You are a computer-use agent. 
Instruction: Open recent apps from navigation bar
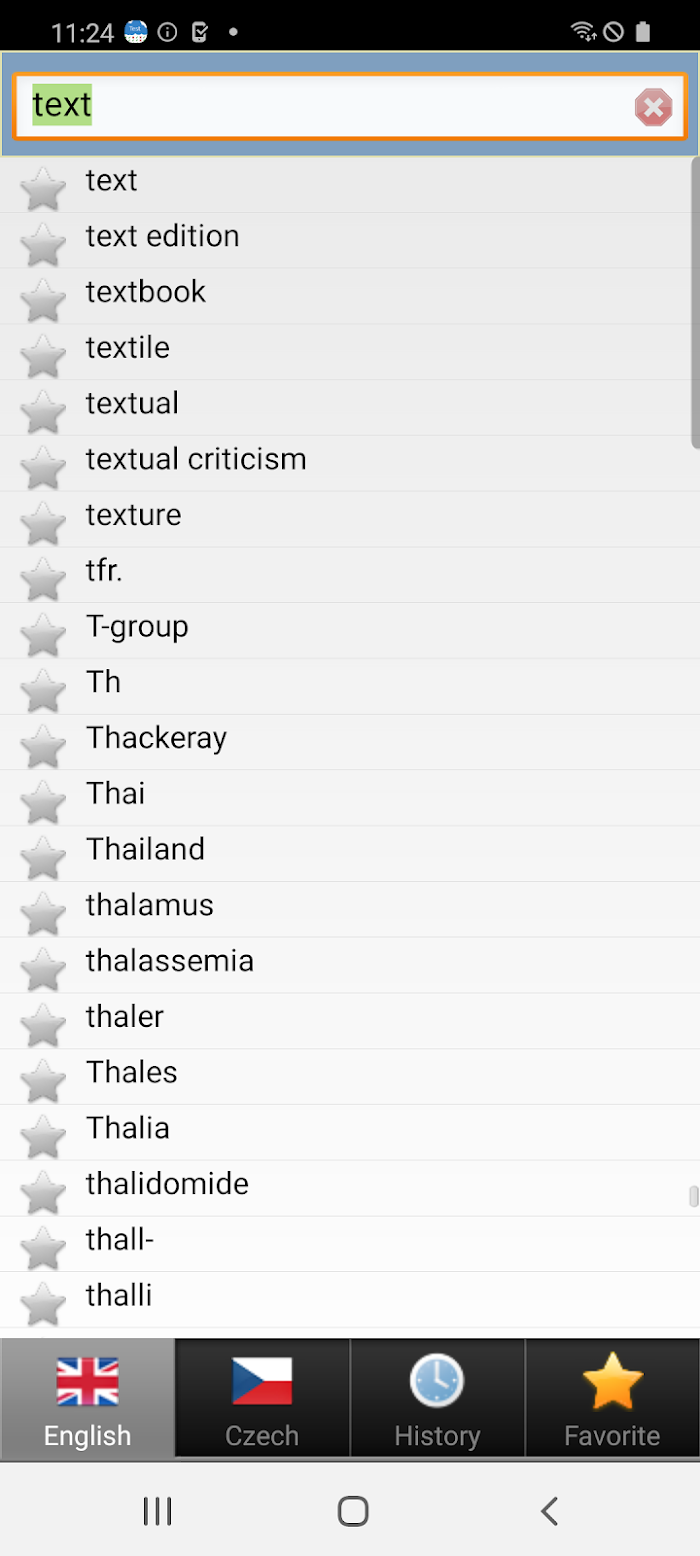[157, 1510]
